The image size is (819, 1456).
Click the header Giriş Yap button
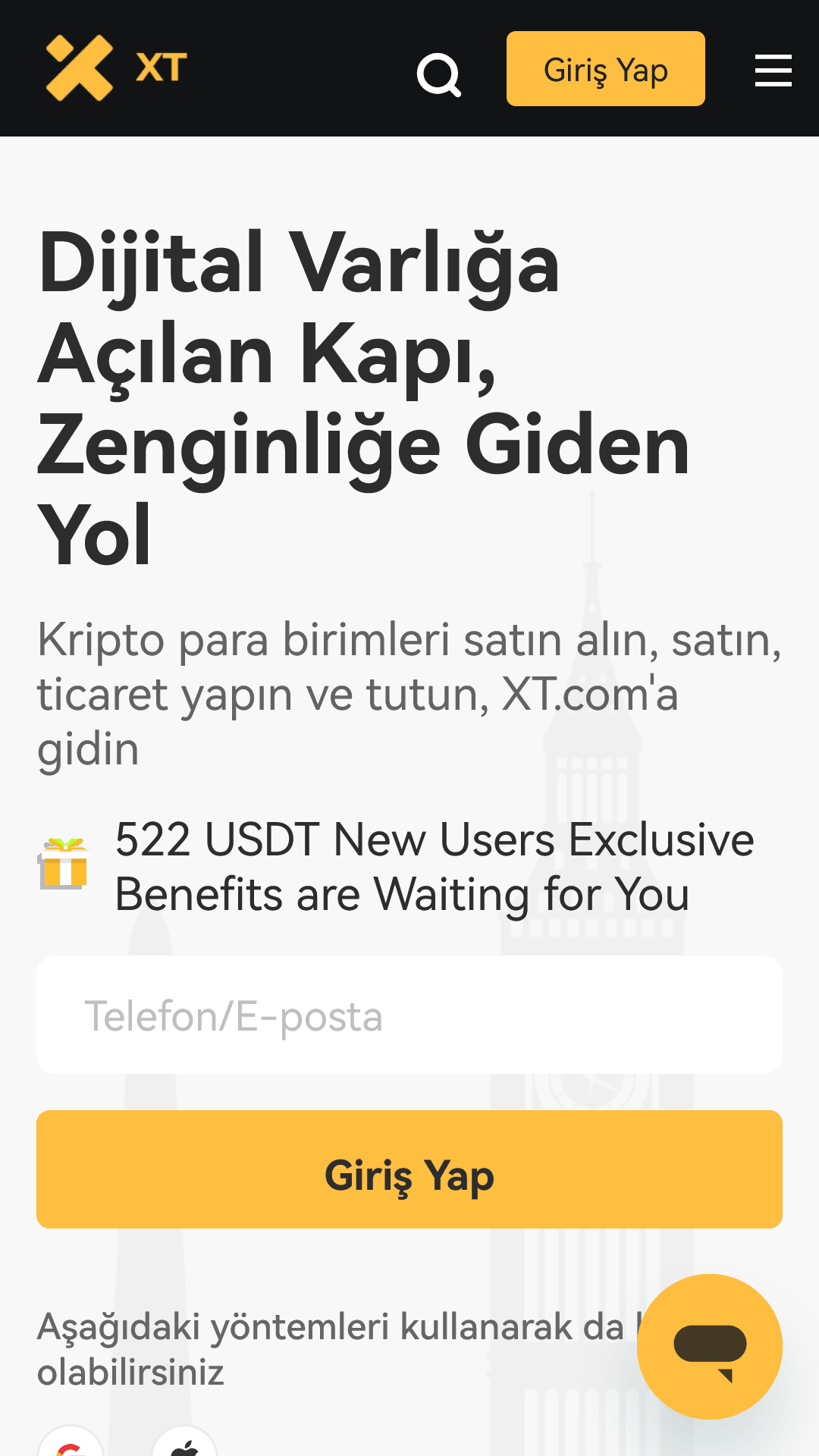[605, 68]
